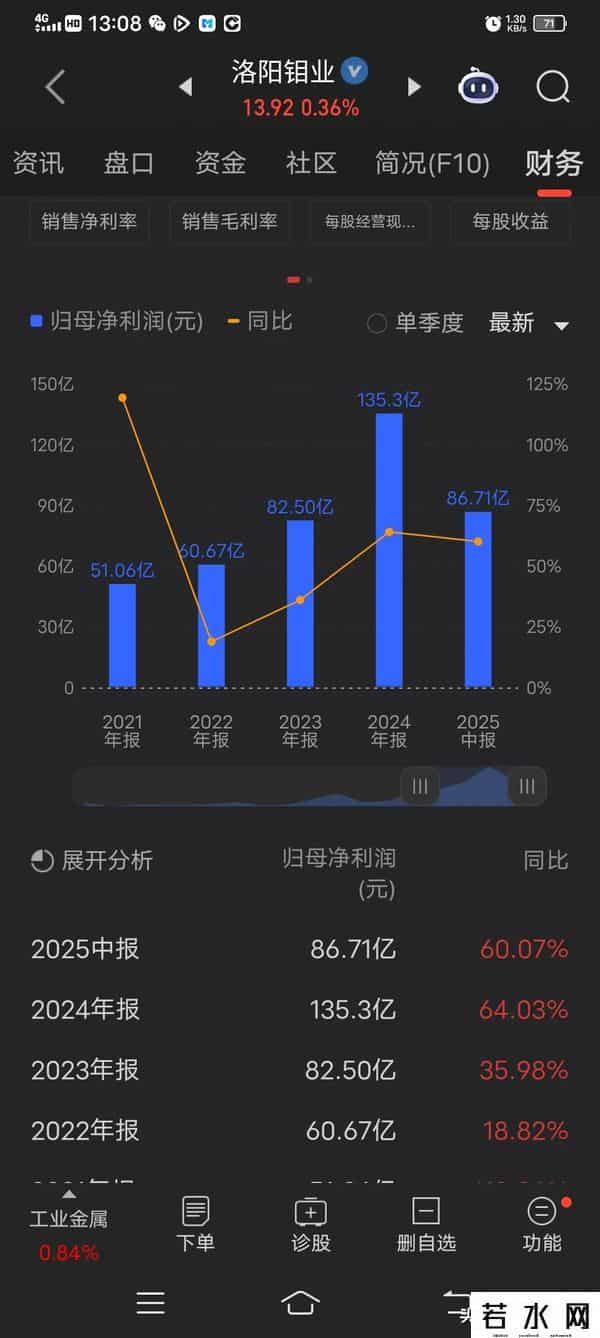
Task: Switch to the previous stock with left triangle
Action: [185, 87]
